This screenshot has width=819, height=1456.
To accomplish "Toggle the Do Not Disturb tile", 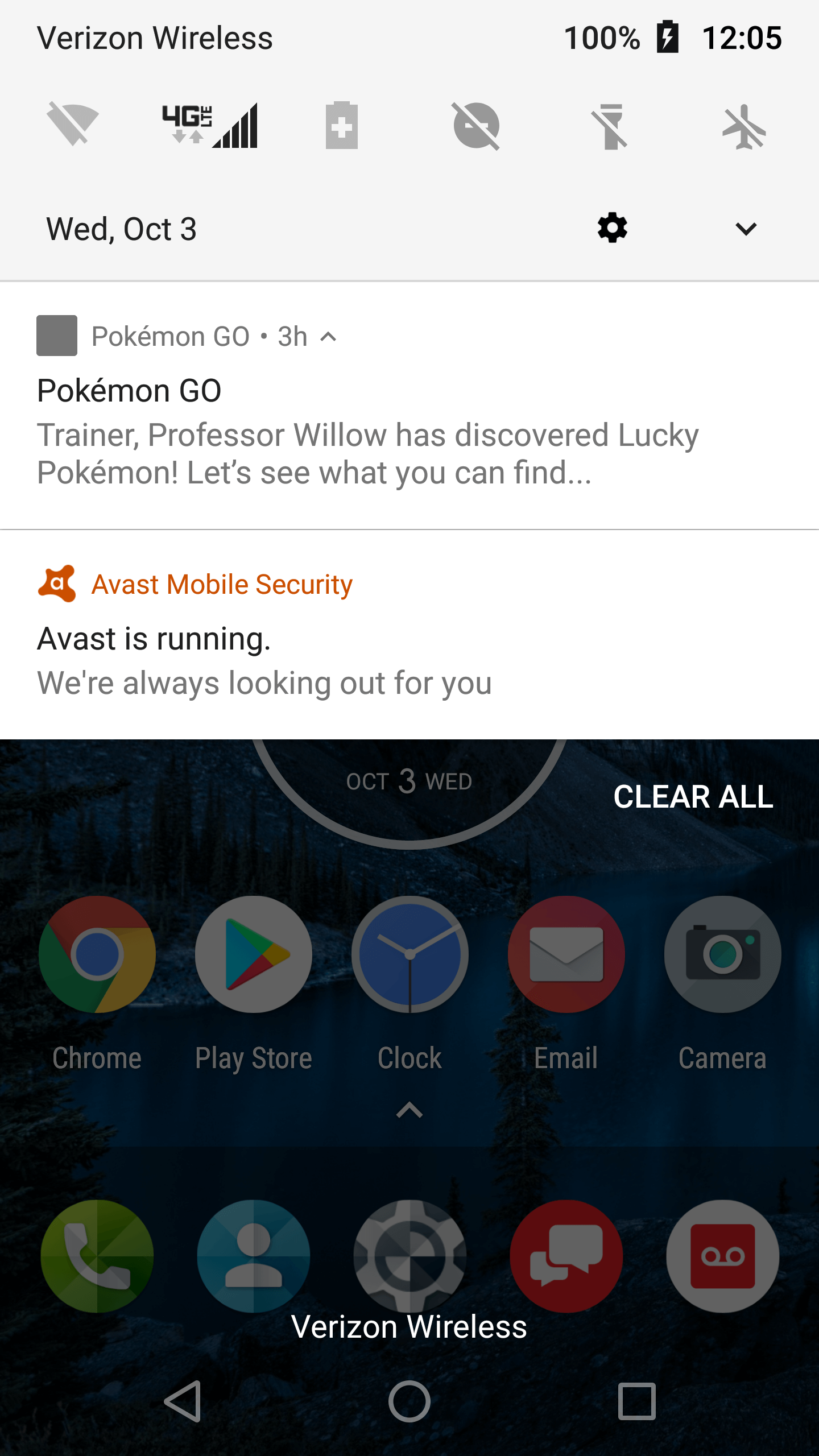I will click(477, 126).
